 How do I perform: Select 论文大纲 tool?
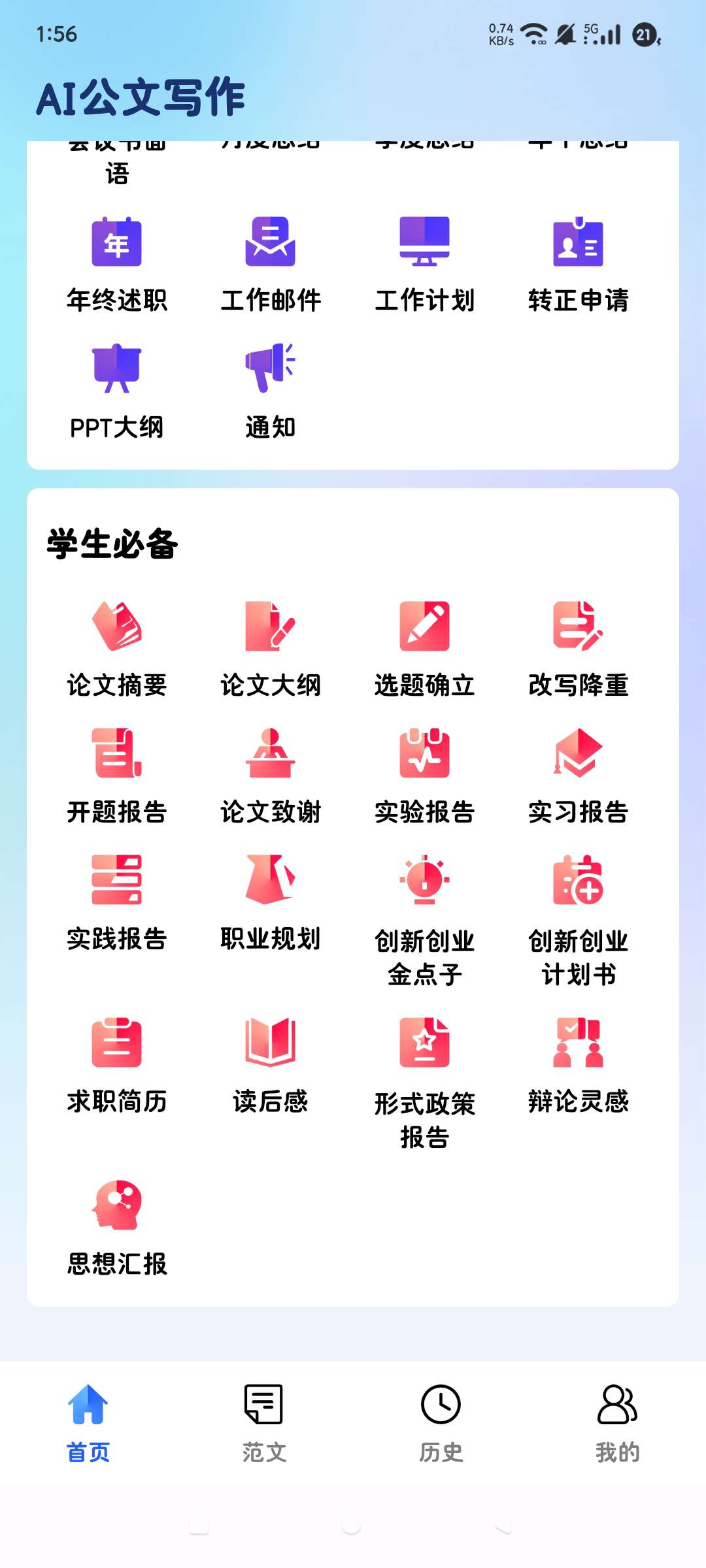[271, 649]
